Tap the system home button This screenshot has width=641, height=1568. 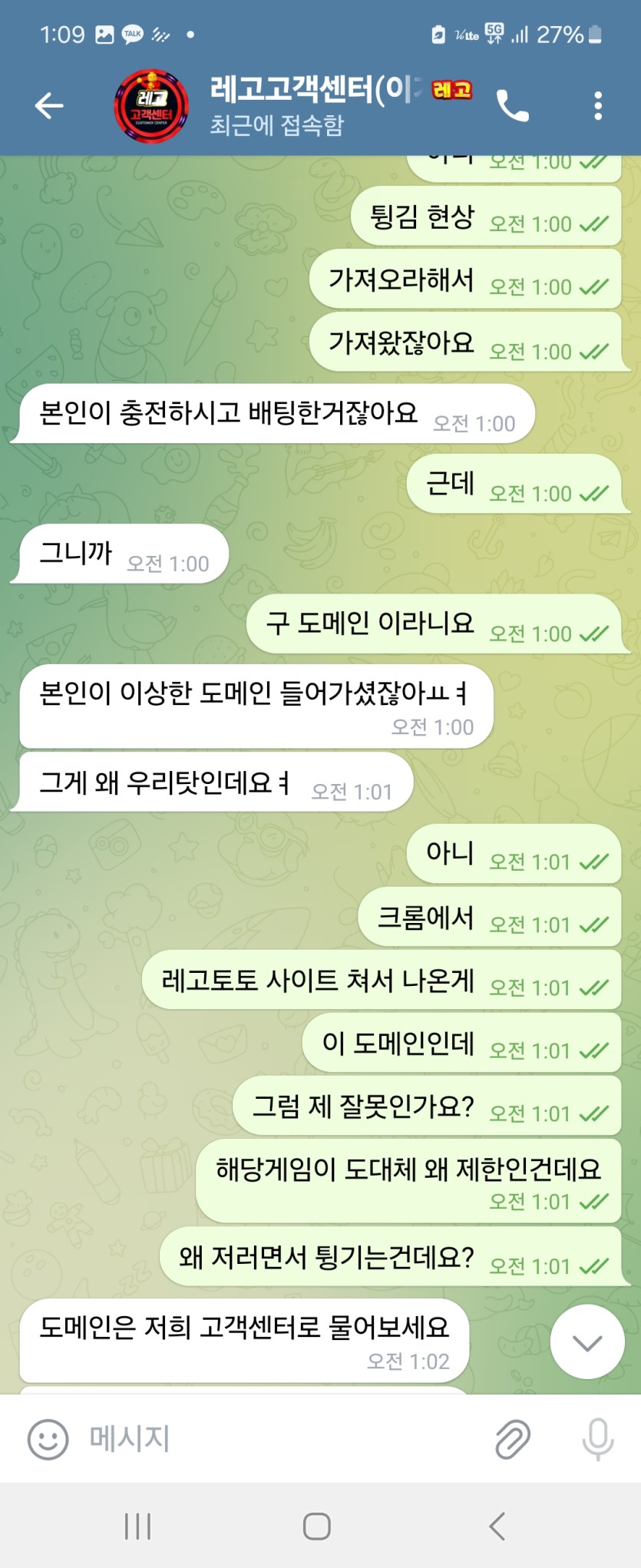pos(317,1526)
